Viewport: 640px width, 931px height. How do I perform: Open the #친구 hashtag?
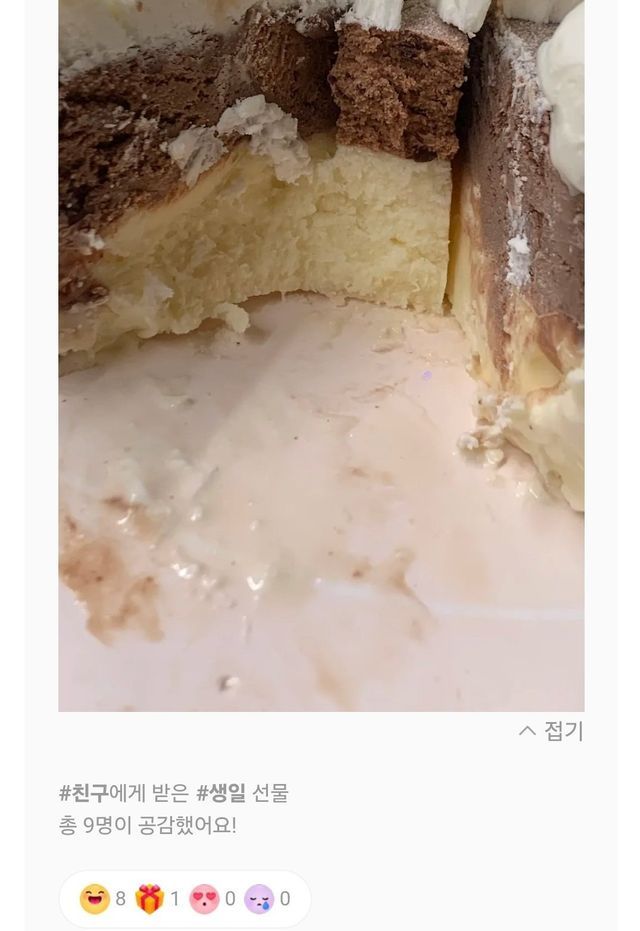83,794
